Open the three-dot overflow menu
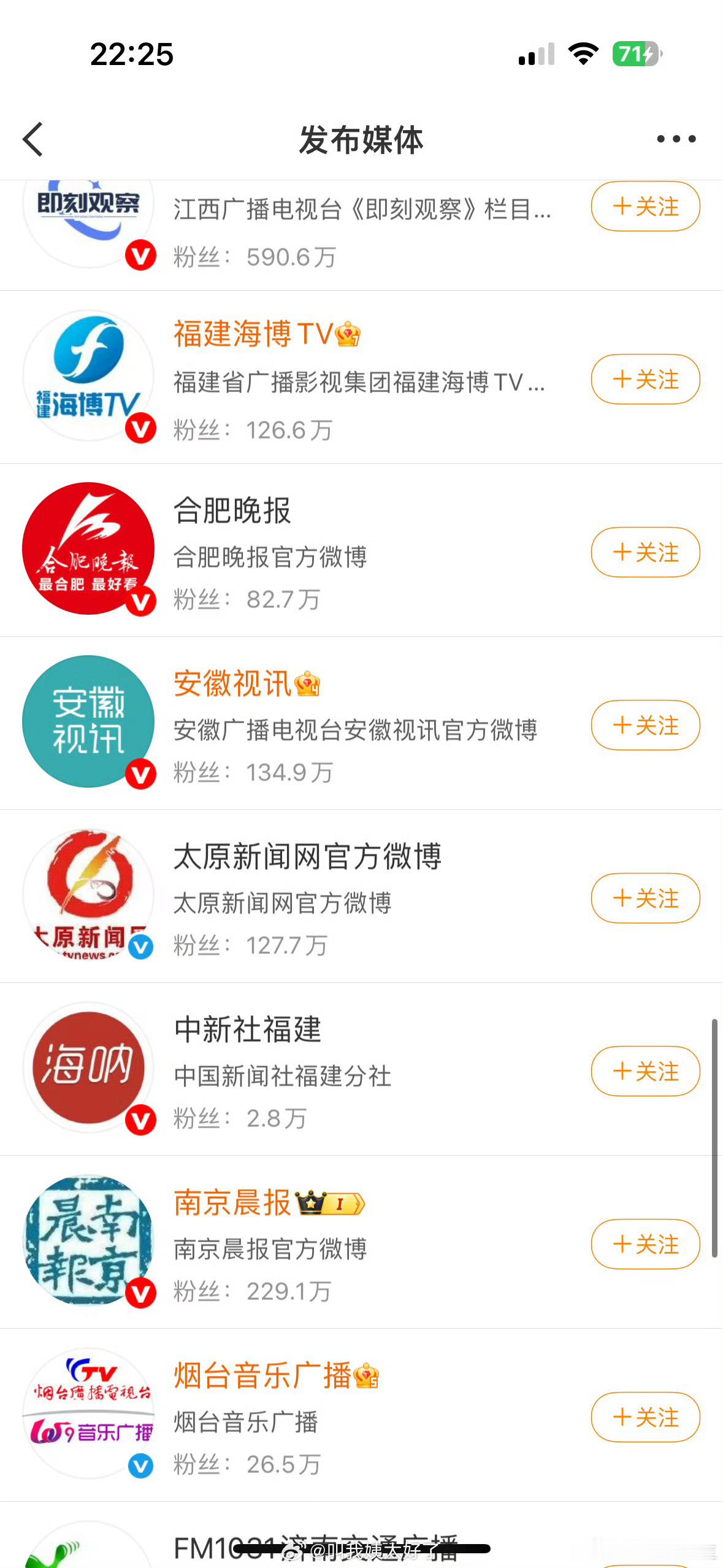Image resolution: width=723 pixels, height=1568 pixels. coord(676,139)
